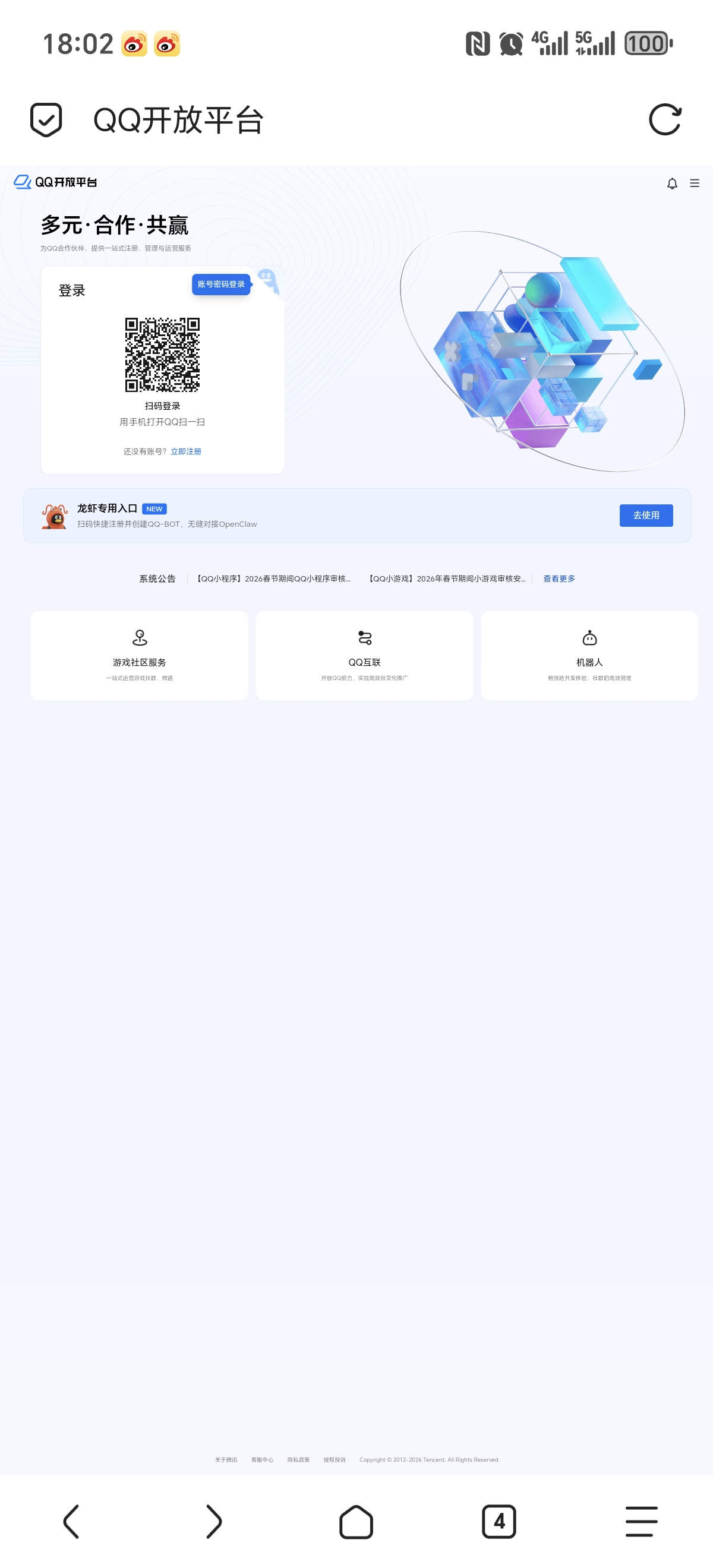
Task: Tap 查看更多 announcements
Action: [x=559, y=579]
